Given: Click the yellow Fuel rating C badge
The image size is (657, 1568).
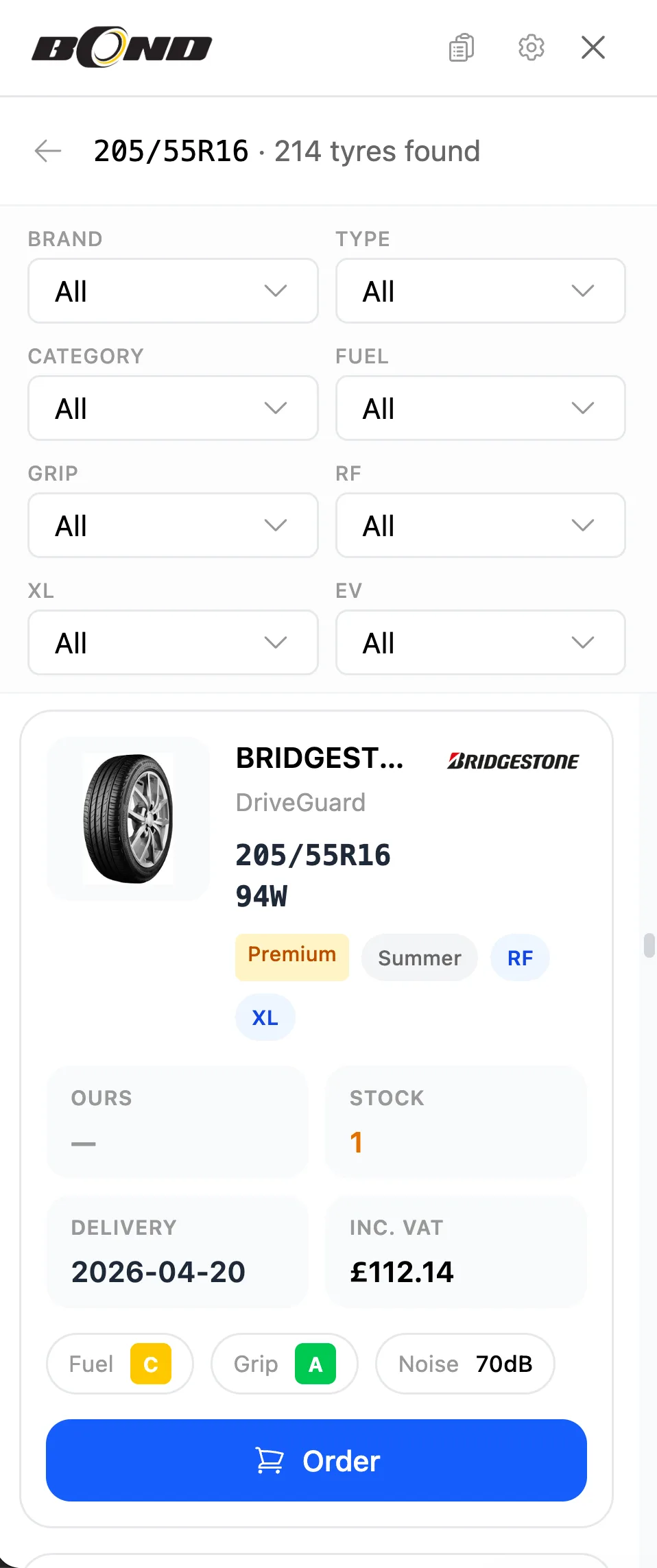Looking at the screenshot, I should [150, 1364].
